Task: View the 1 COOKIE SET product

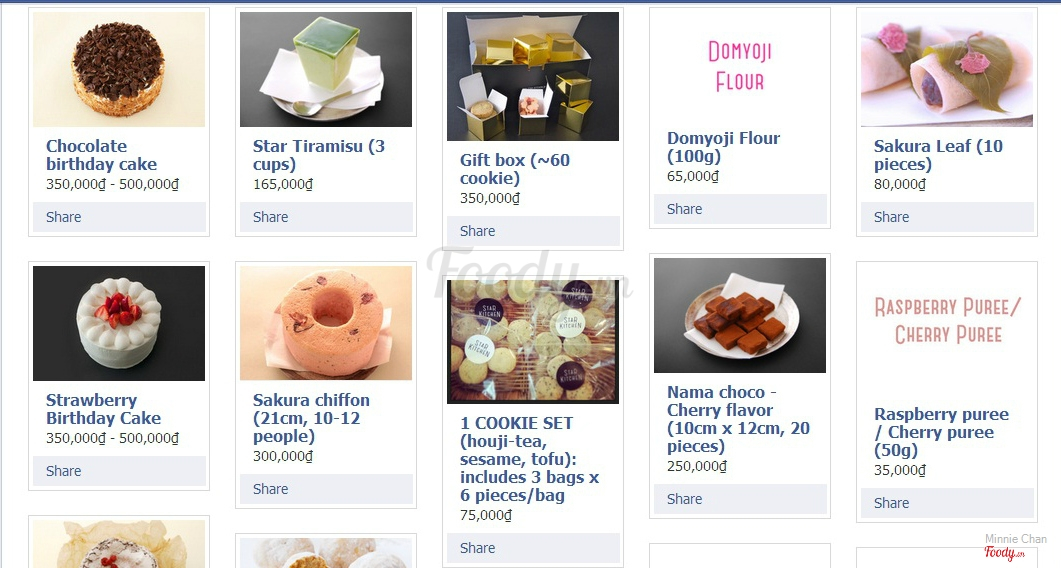Action: tap(529, 459)
